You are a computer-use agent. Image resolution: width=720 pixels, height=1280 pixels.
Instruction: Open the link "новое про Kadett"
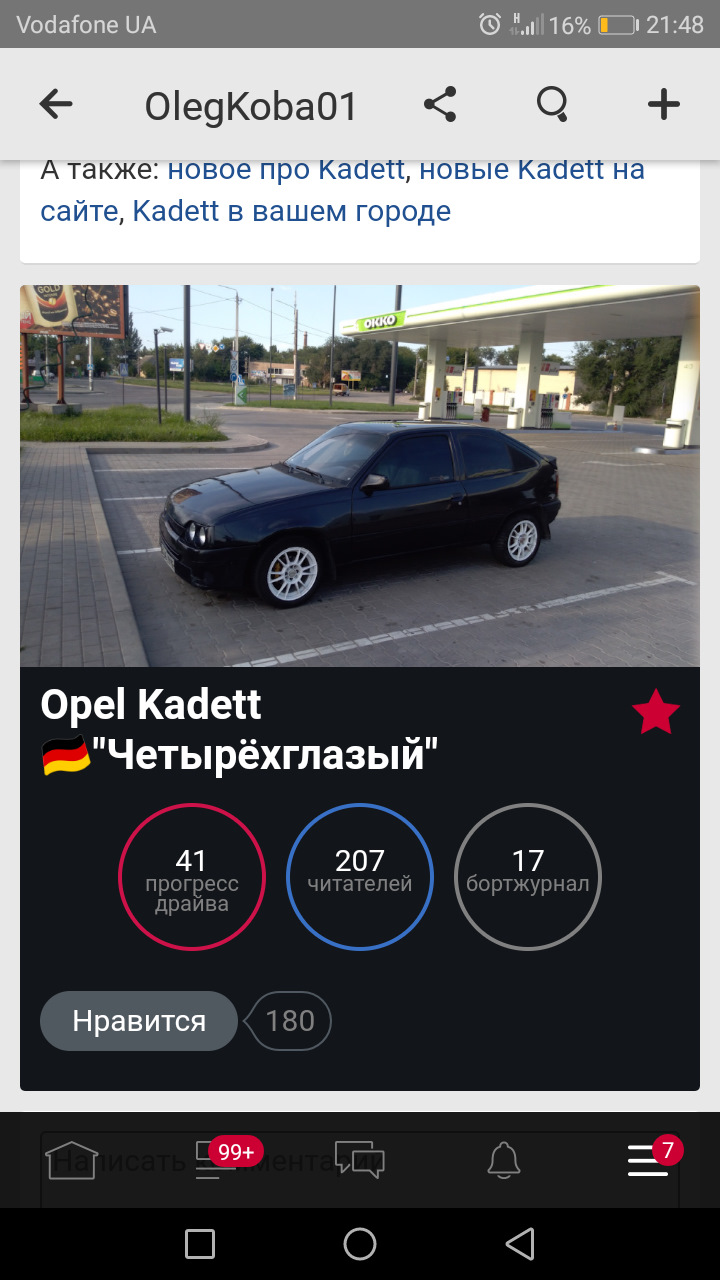[286, 170]
